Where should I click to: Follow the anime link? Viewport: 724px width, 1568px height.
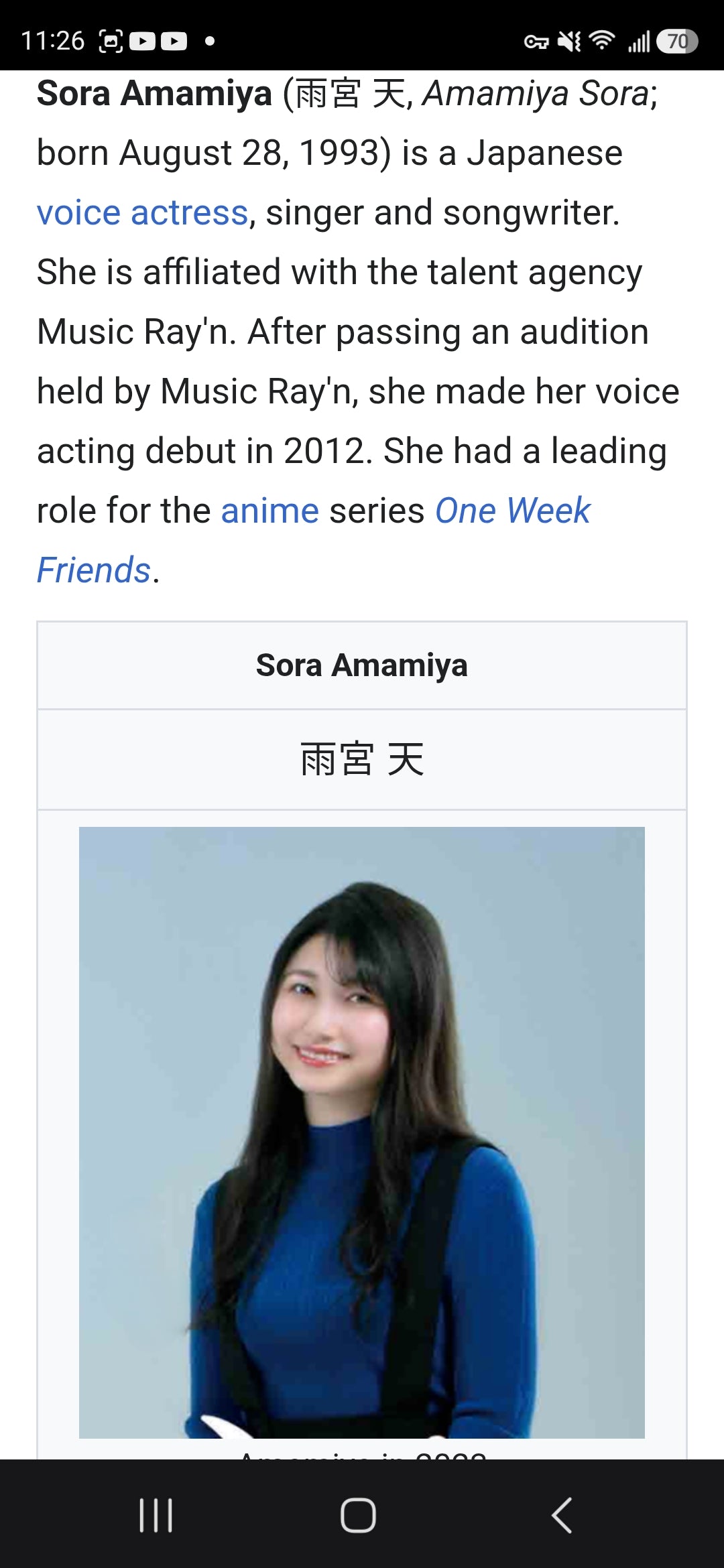[270, 511]
